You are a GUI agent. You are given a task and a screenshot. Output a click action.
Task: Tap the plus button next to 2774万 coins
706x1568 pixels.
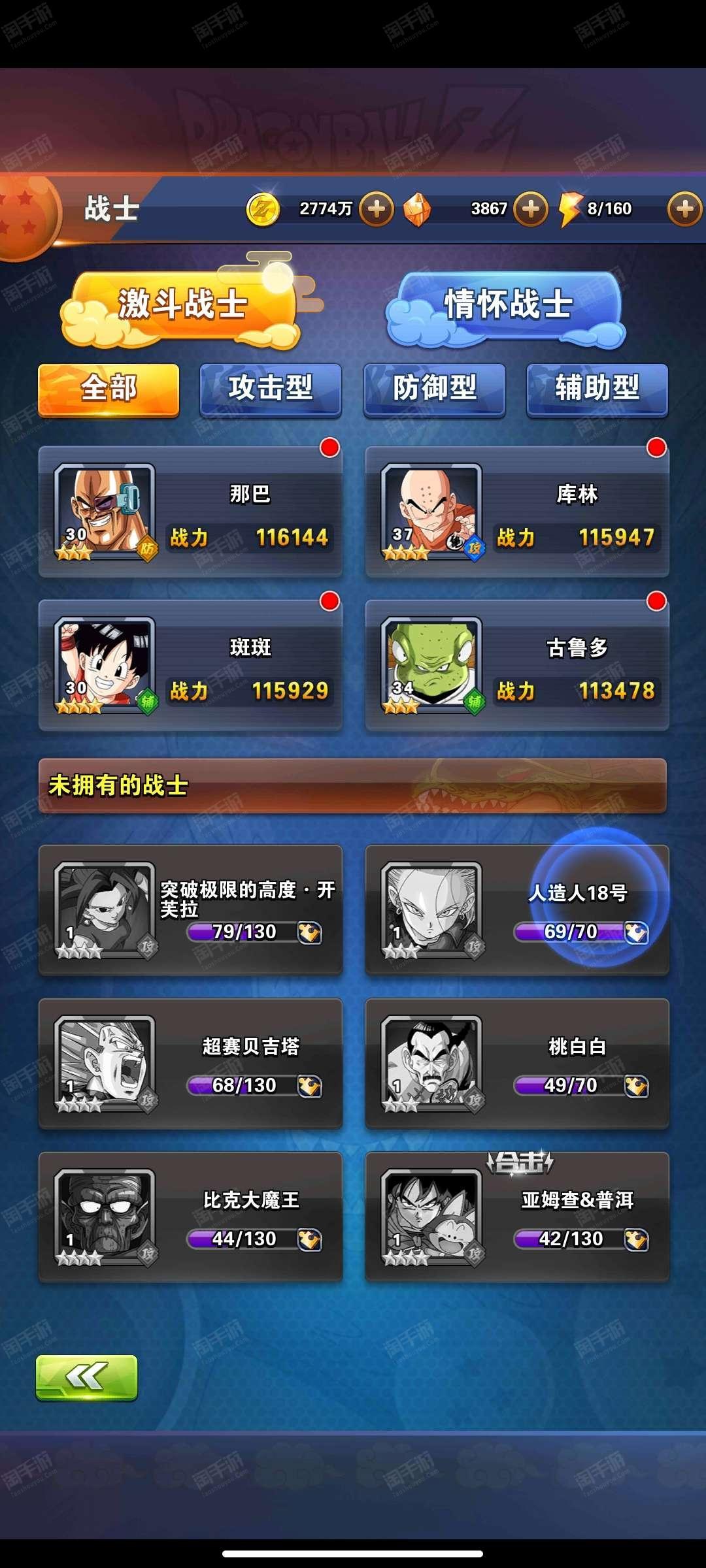point(377,209)
